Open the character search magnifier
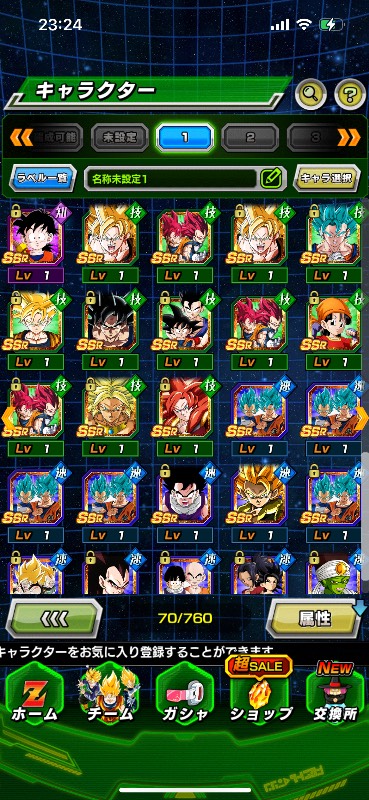The width and height of the screenshot is (369, 800). coord(311,93)
